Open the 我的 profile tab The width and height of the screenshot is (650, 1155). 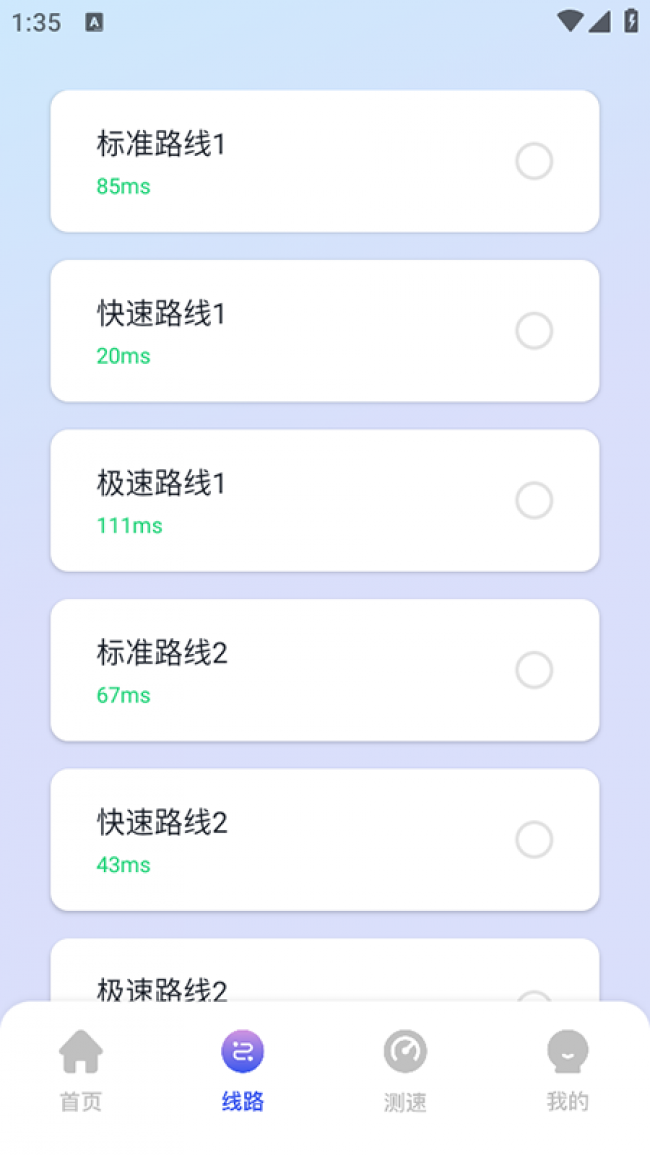[x=567, y=1071]
